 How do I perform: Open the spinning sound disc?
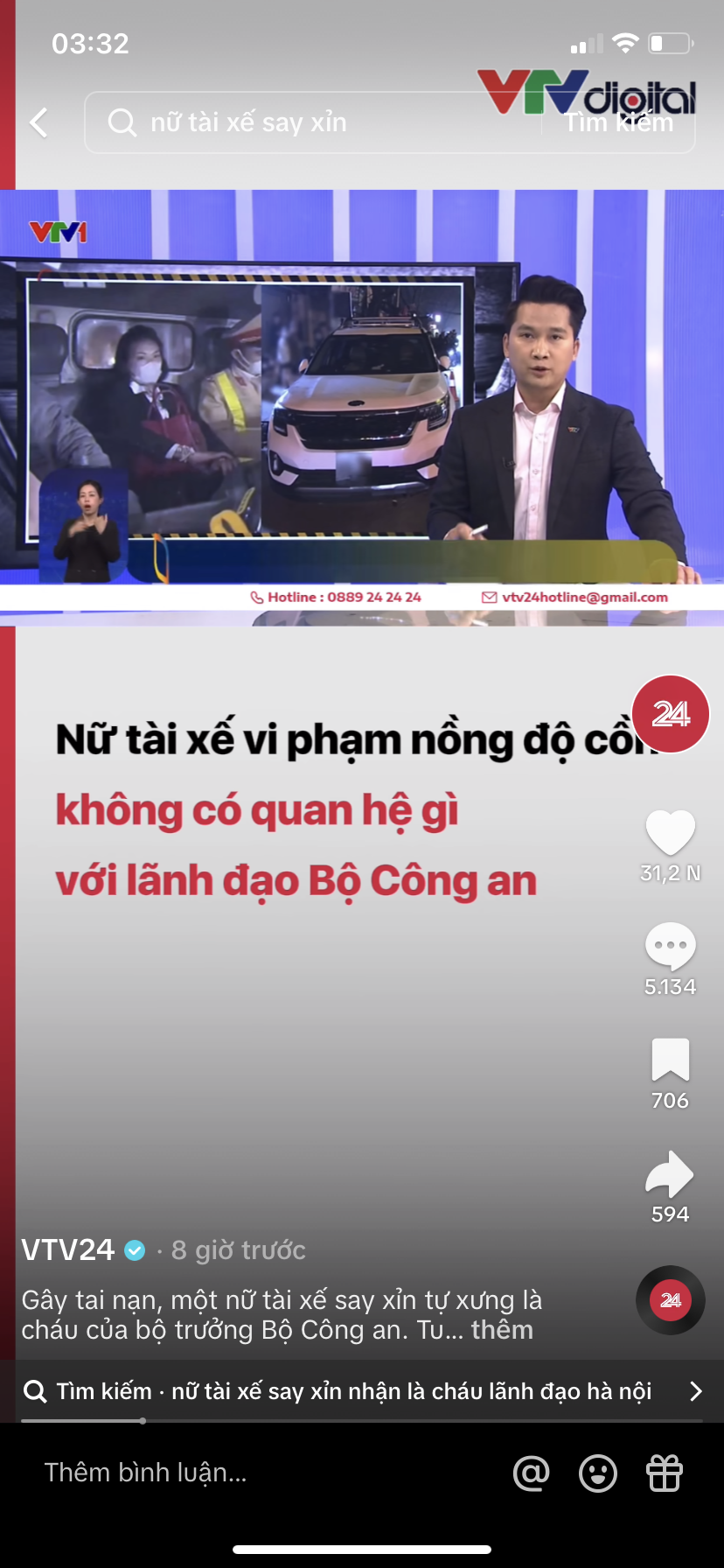coord(670,1300)
